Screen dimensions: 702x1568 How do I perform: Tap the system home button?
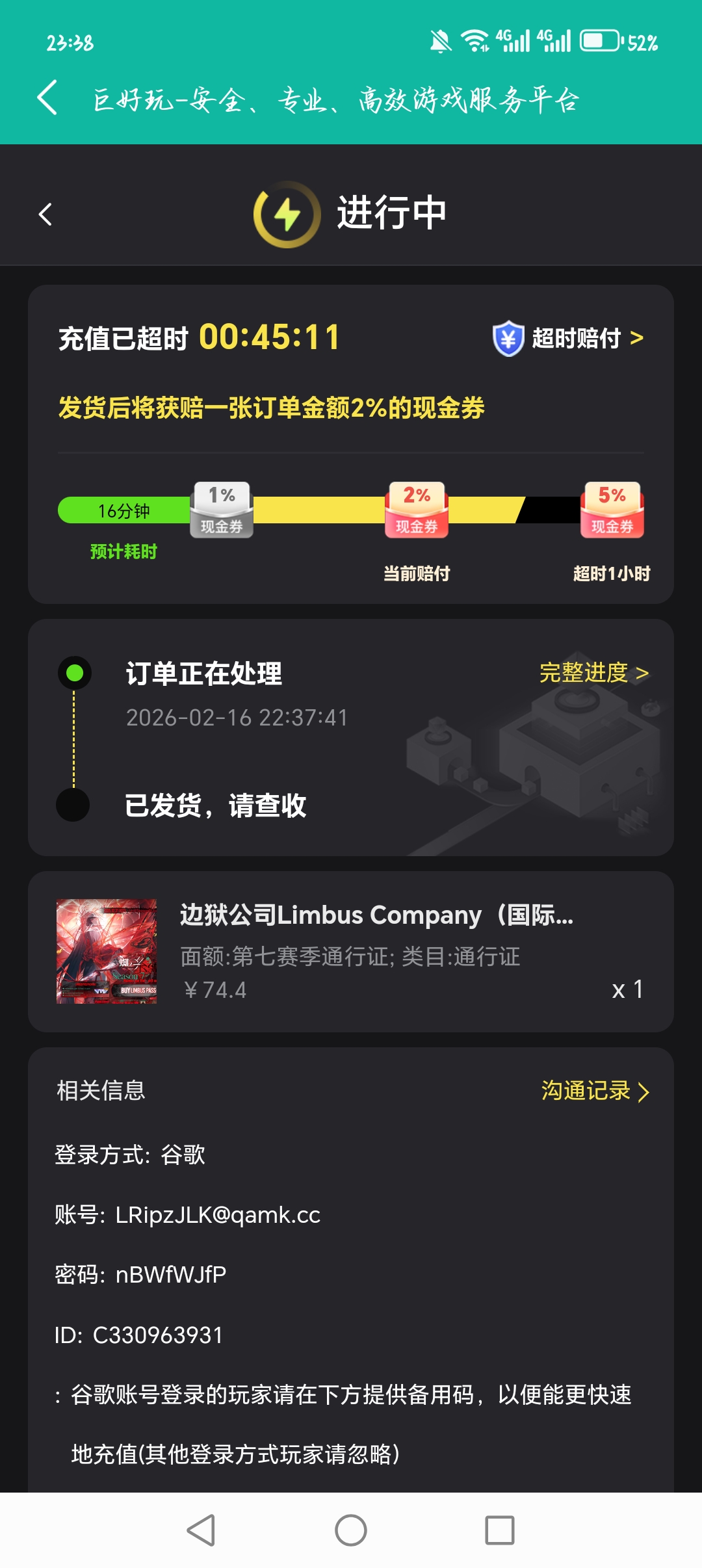tap(351, 1530)
